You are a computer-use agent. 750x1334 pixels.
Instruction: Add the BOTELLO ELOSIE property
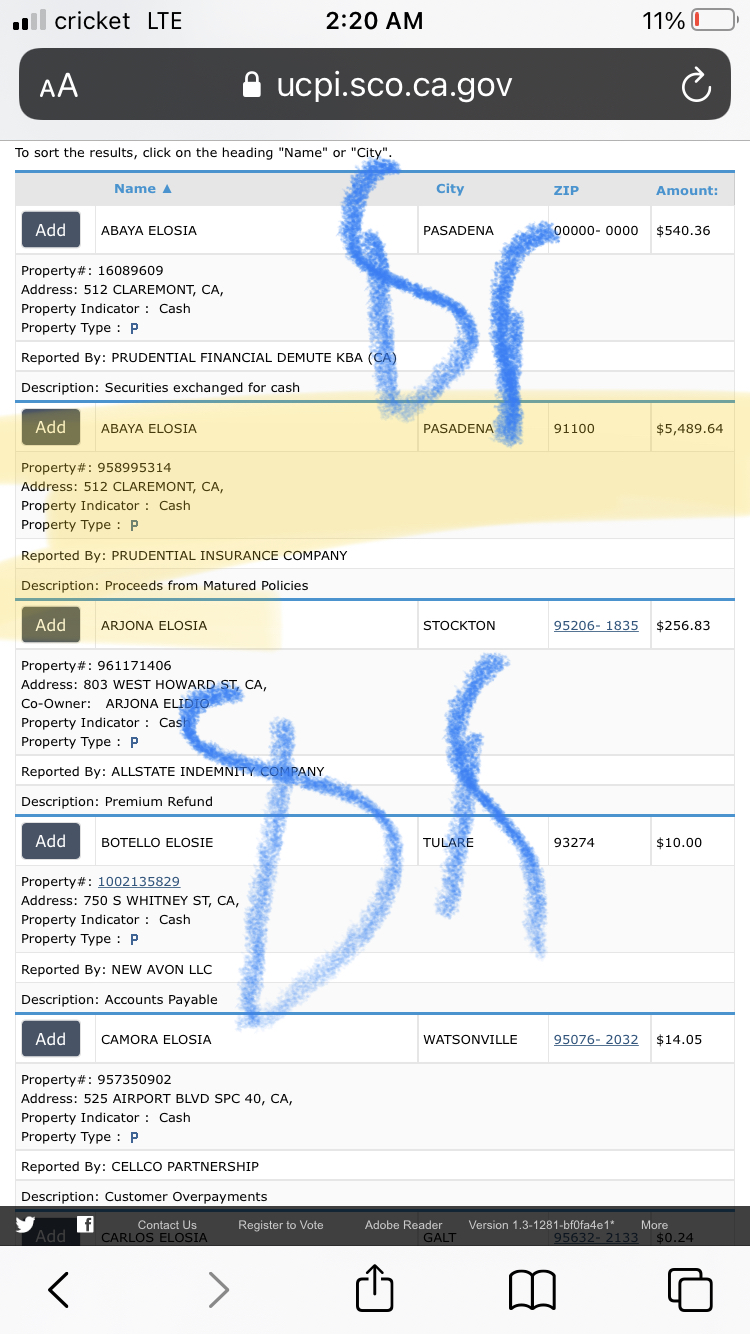[51, 841]
